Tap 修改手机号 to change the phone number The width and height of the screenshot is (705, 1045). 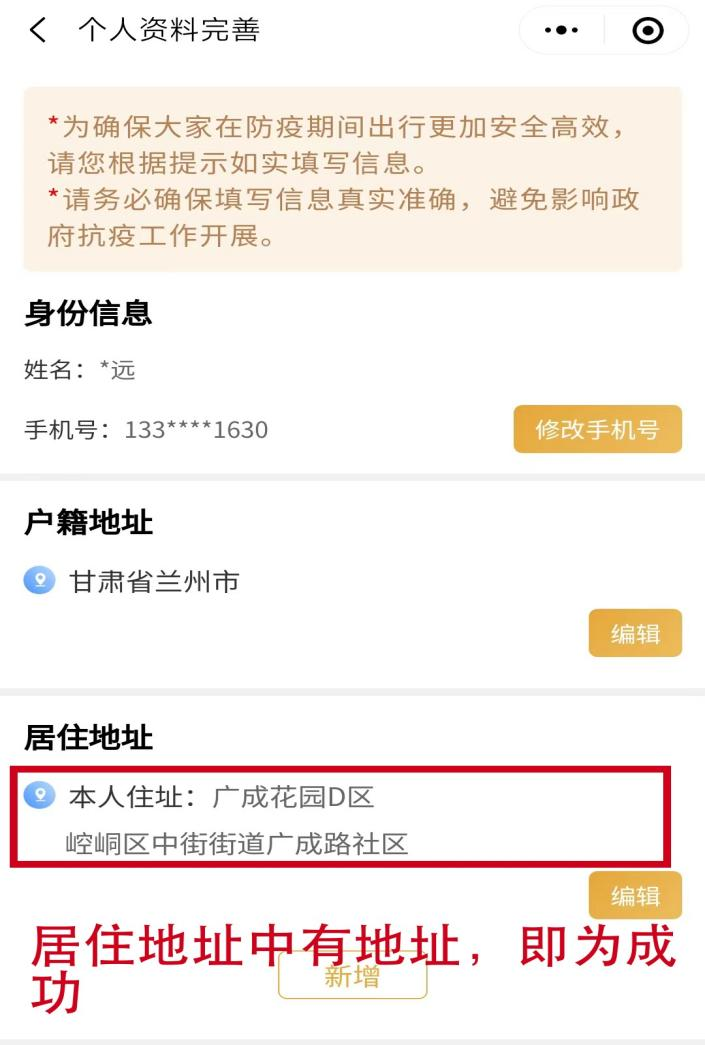pos(597,430)
